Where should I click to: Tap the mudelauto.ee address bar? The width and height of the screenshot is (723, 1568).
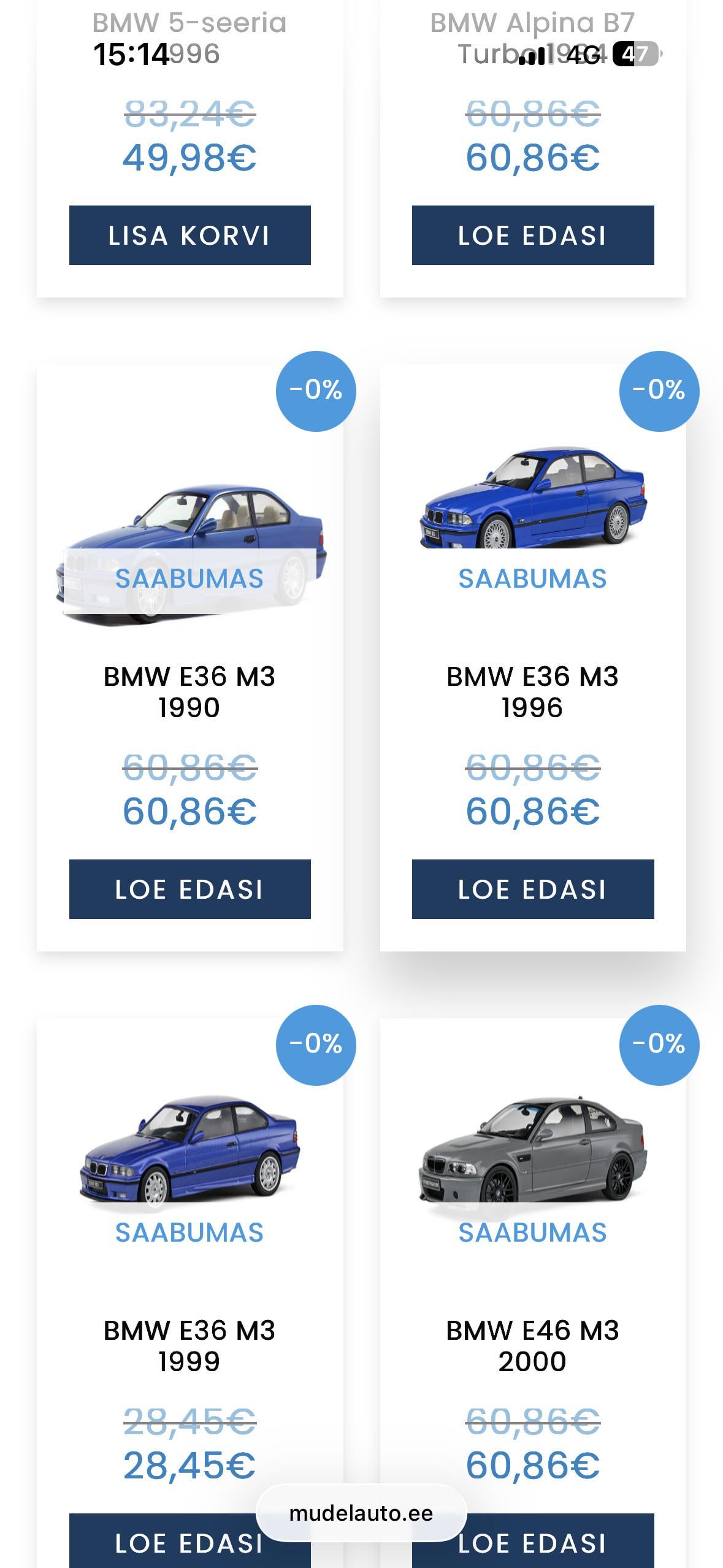361,1513
